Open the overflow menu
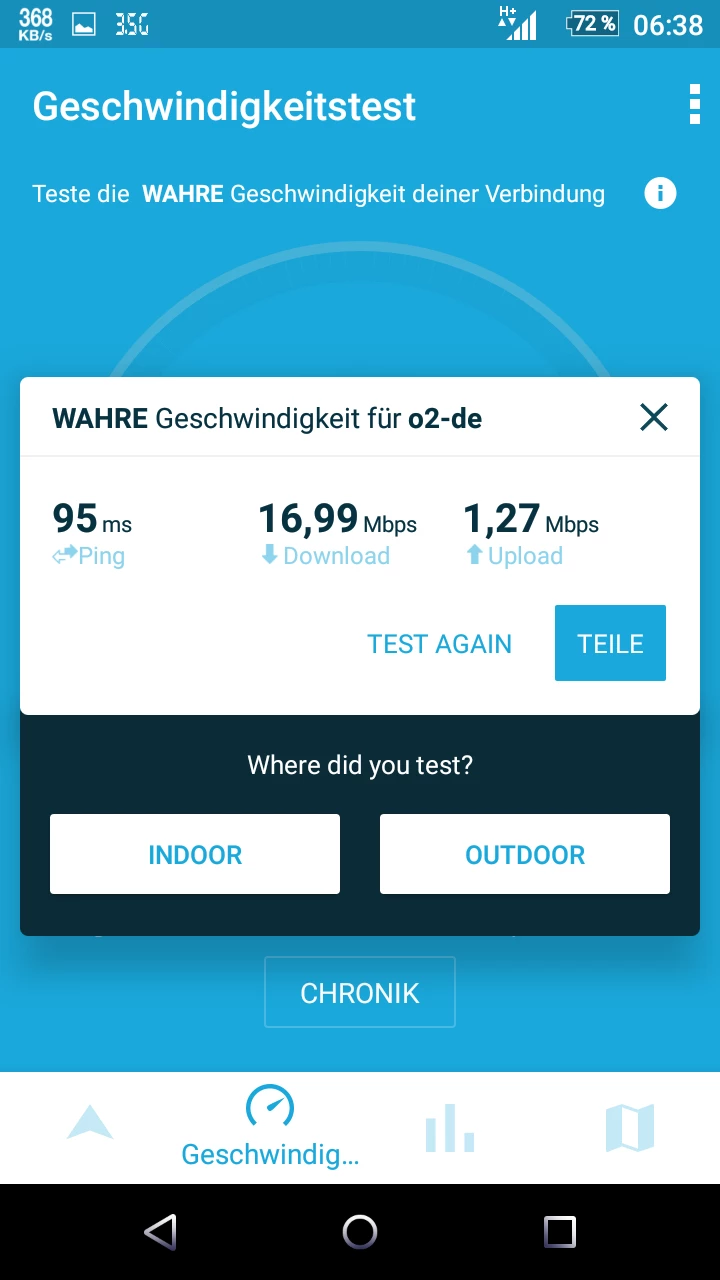Image resolution: width=720 pixels, height=1280 pixels. (695, 105)
